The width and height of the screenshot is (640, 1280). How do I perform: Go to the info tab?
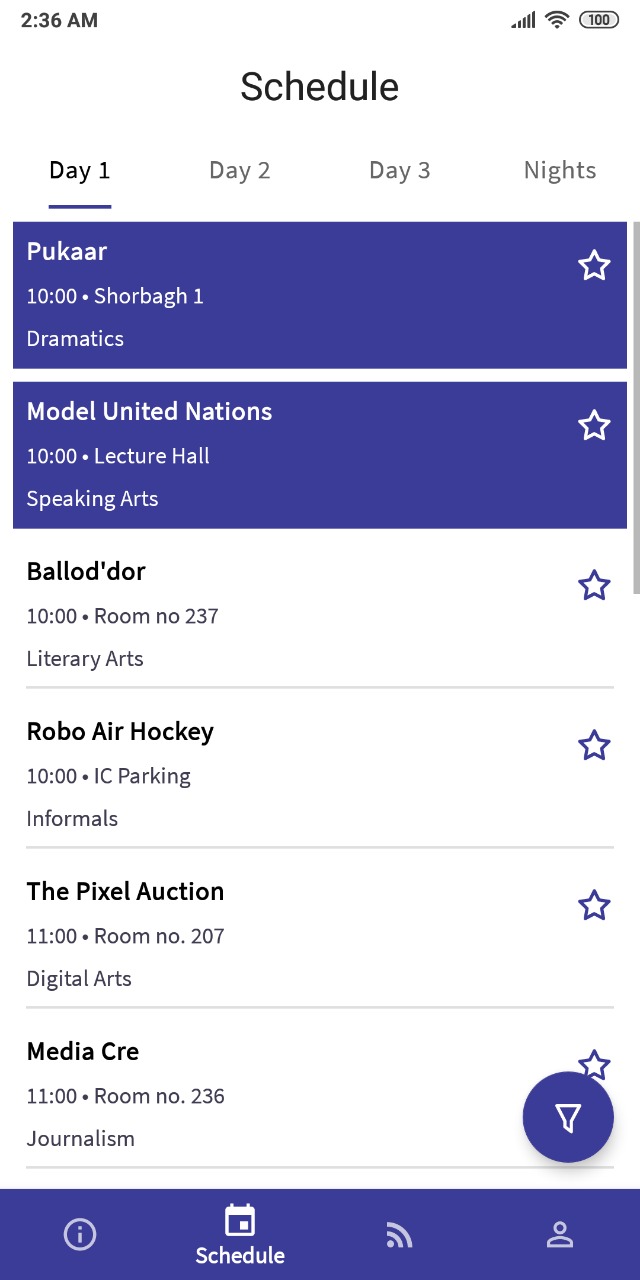point(80,1235)
